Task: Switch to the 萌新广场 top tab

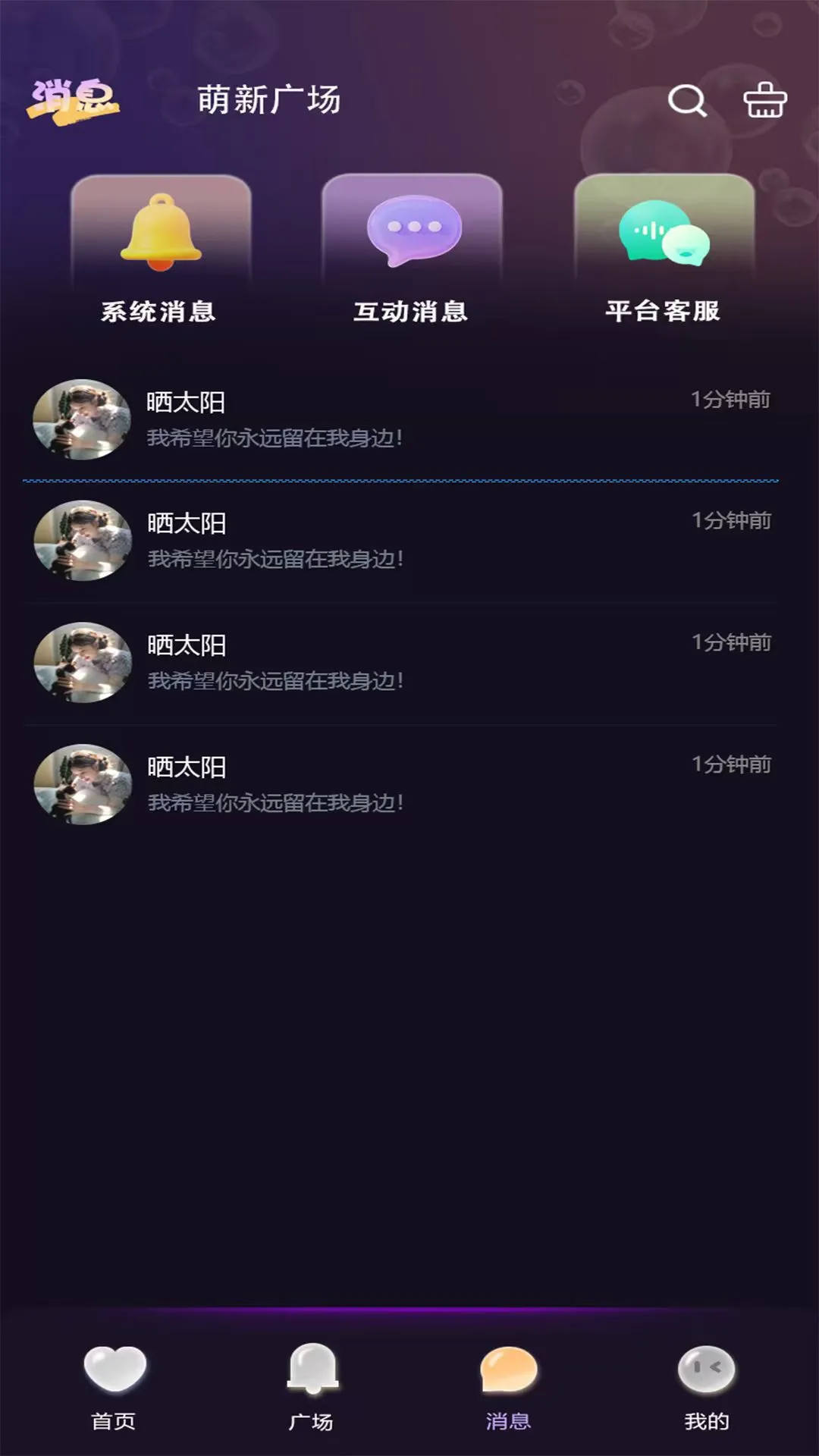Action: 268,100
